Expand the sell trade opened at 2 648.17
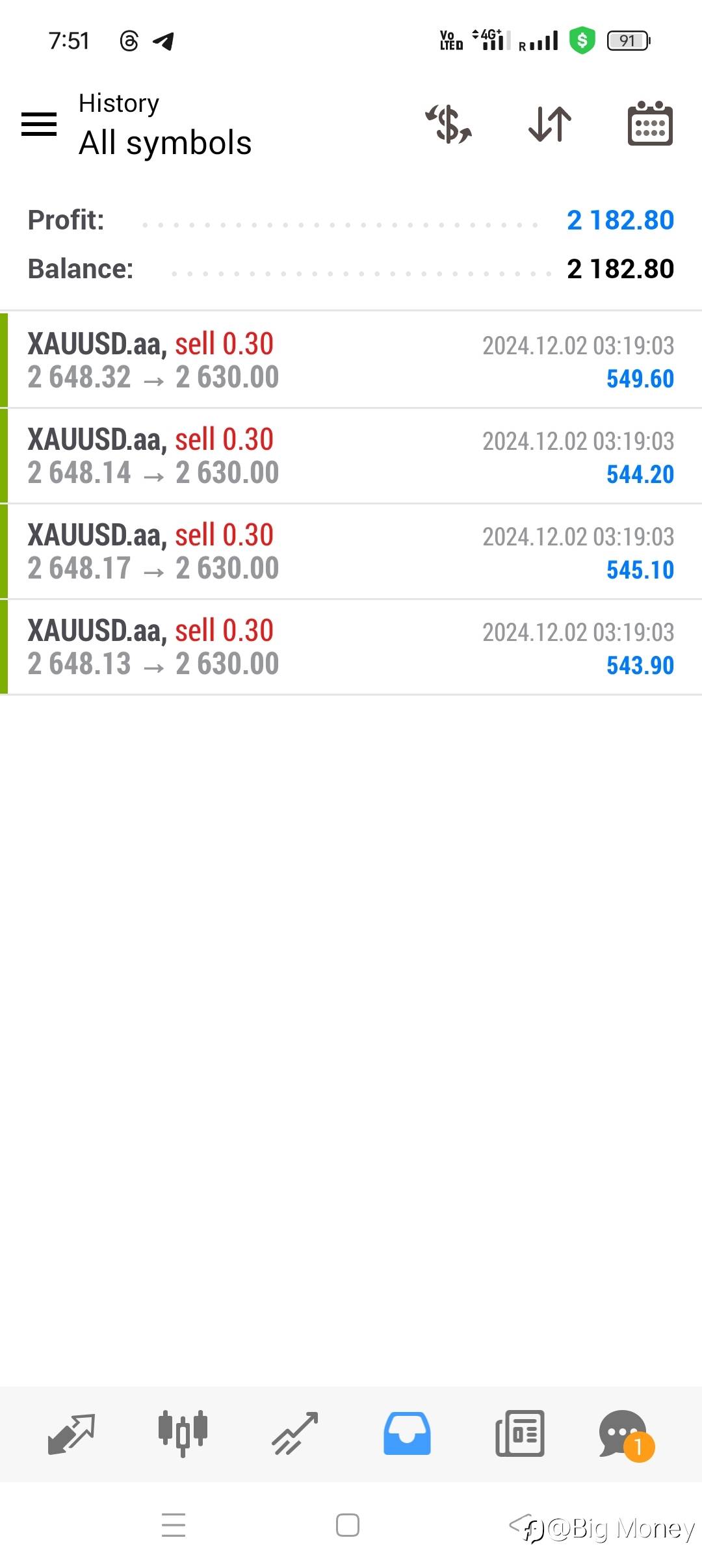Image resolution: width=702 pixels, height=1568 pixels. [351, 551]
